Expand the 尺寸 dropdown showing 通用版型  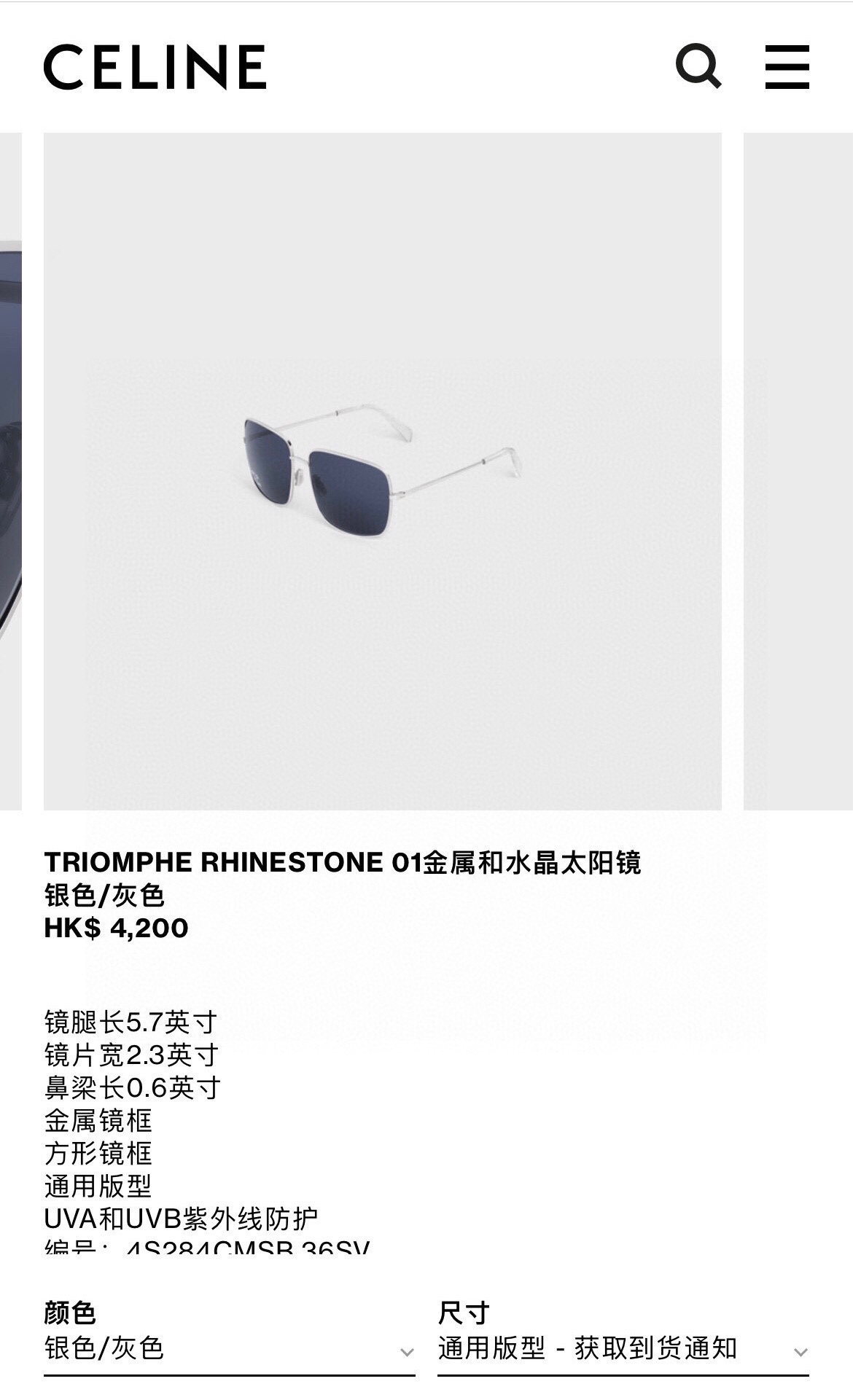[623, 1350]
